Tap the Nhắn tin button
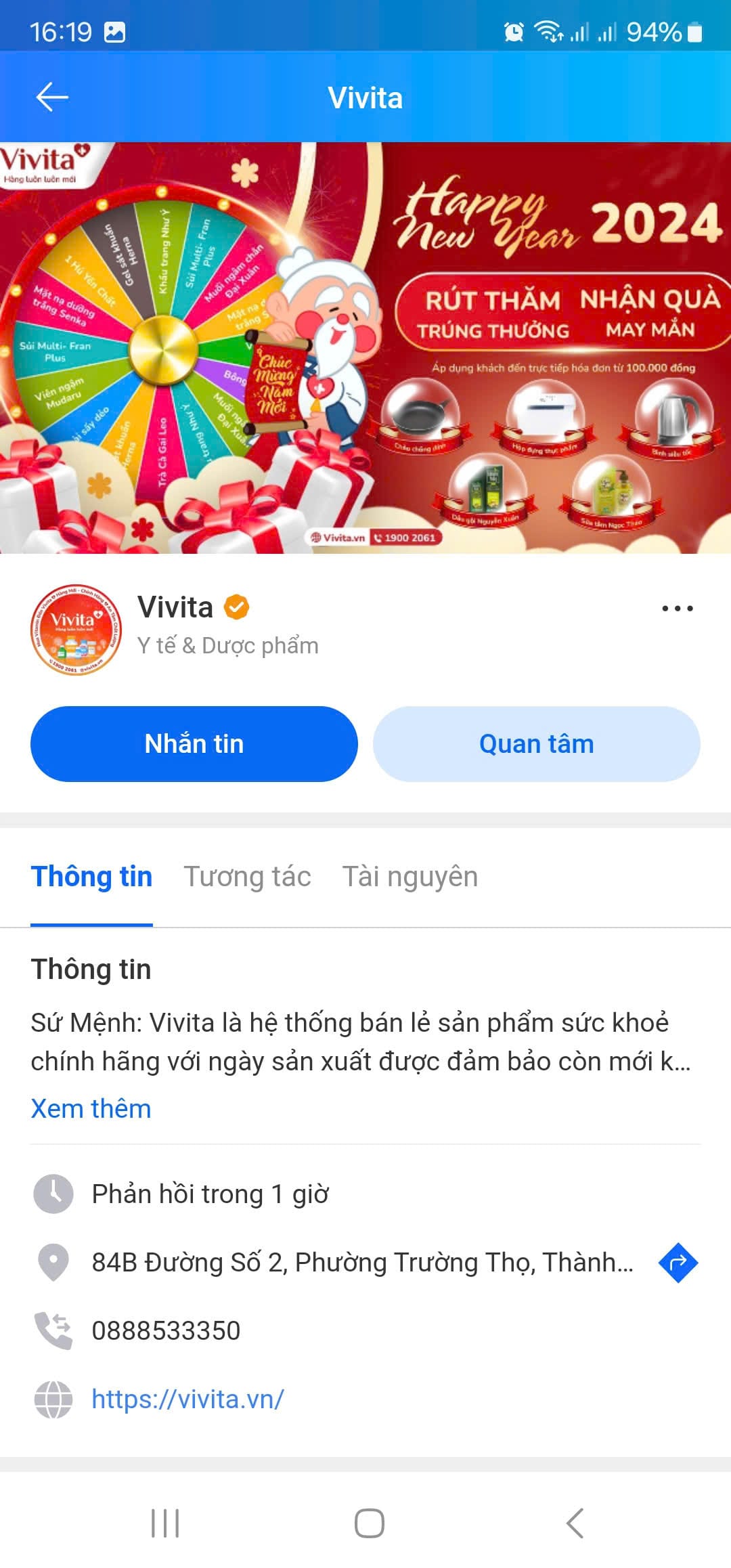 pos(194,744)
